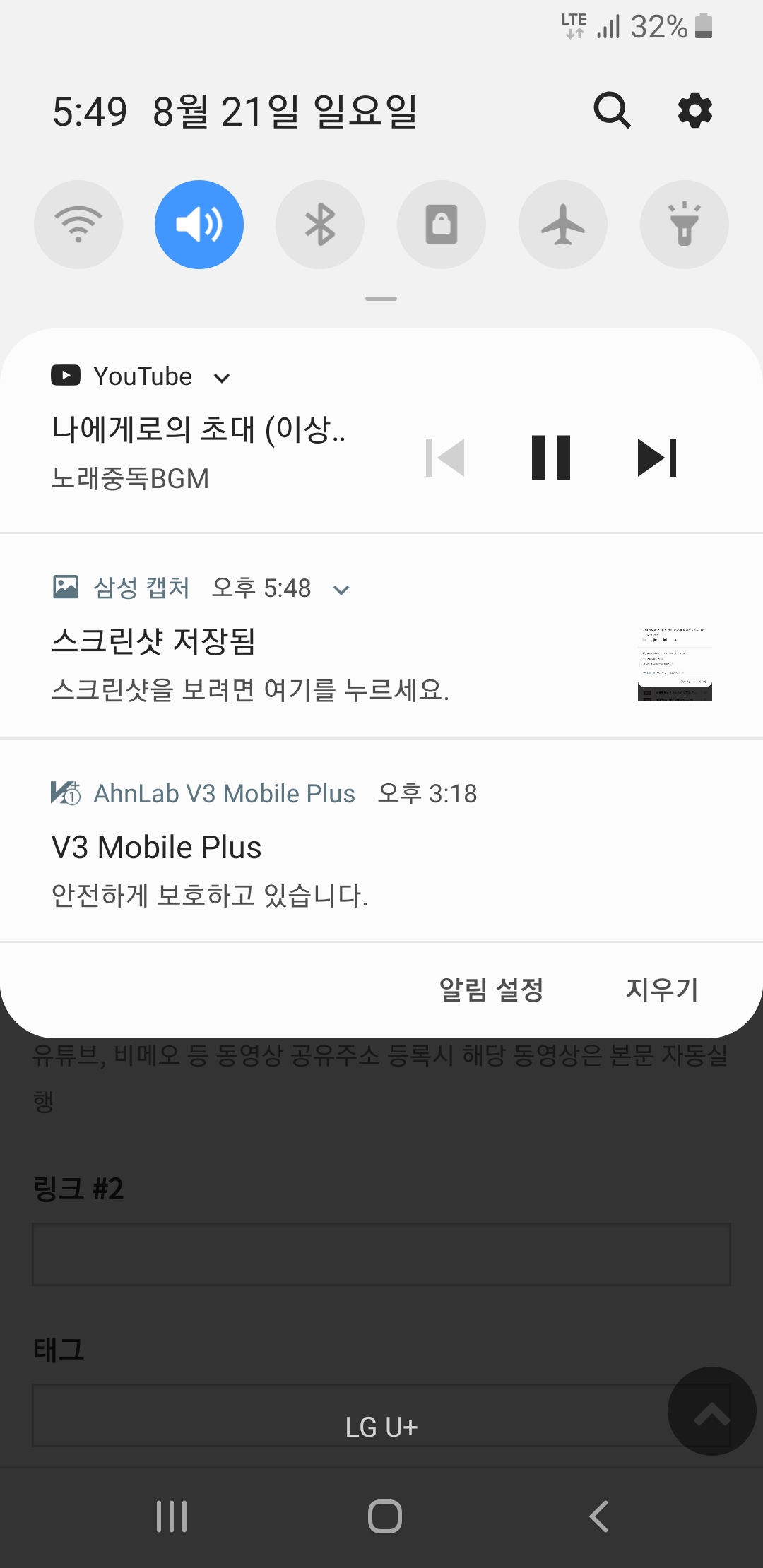
Task: Expand the Samsung Capture notification
Action: click(341, 590)
